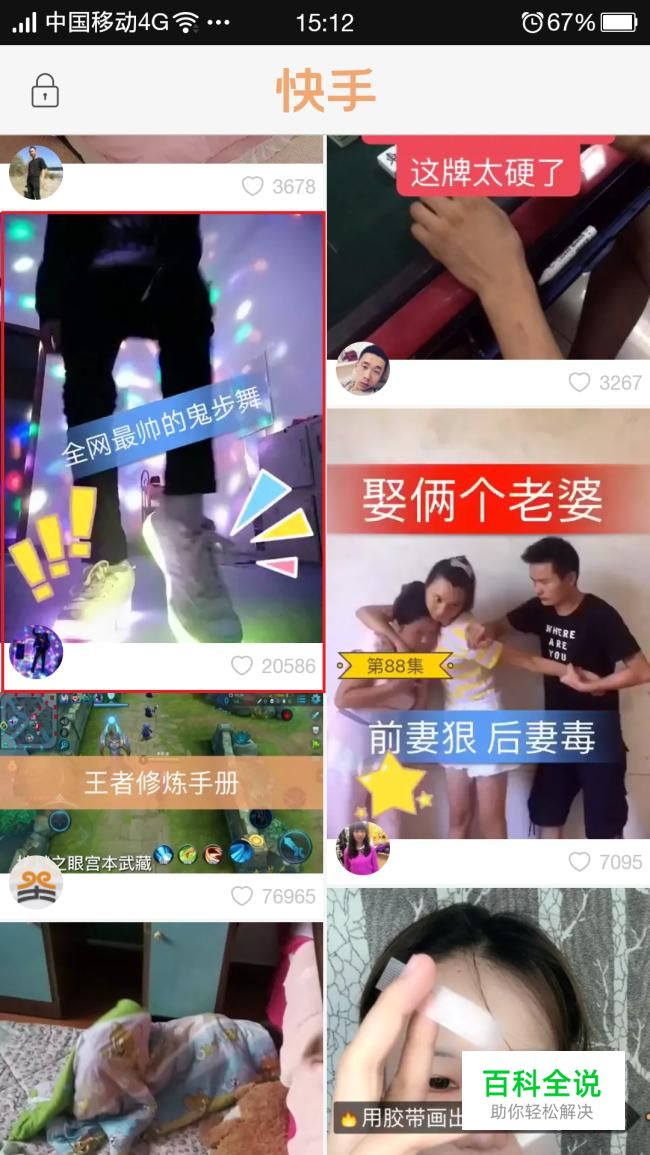The width and height of the screenshot is (650, 1155).
Task: View the uploader avatar of 娶俩个老婆
Action: [362, 848]
